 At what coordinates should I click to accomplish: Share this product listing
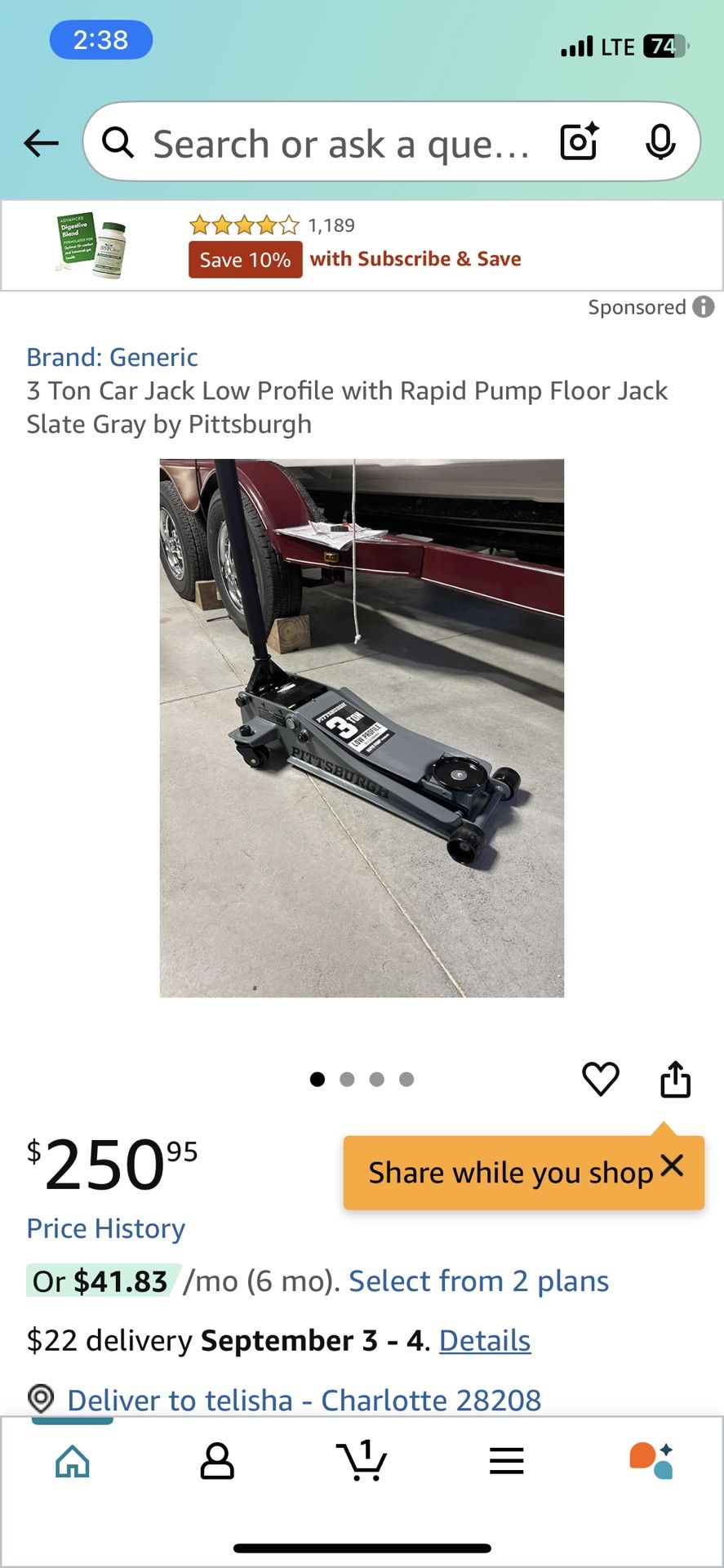pyautogui.click(x=675, y=1079)
